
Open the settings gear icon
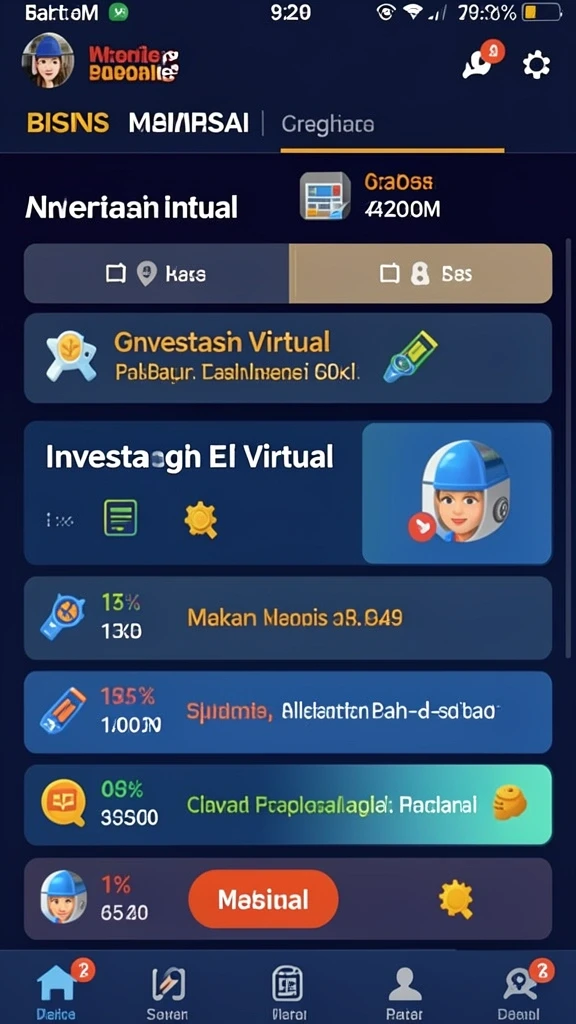pos(536,65)
